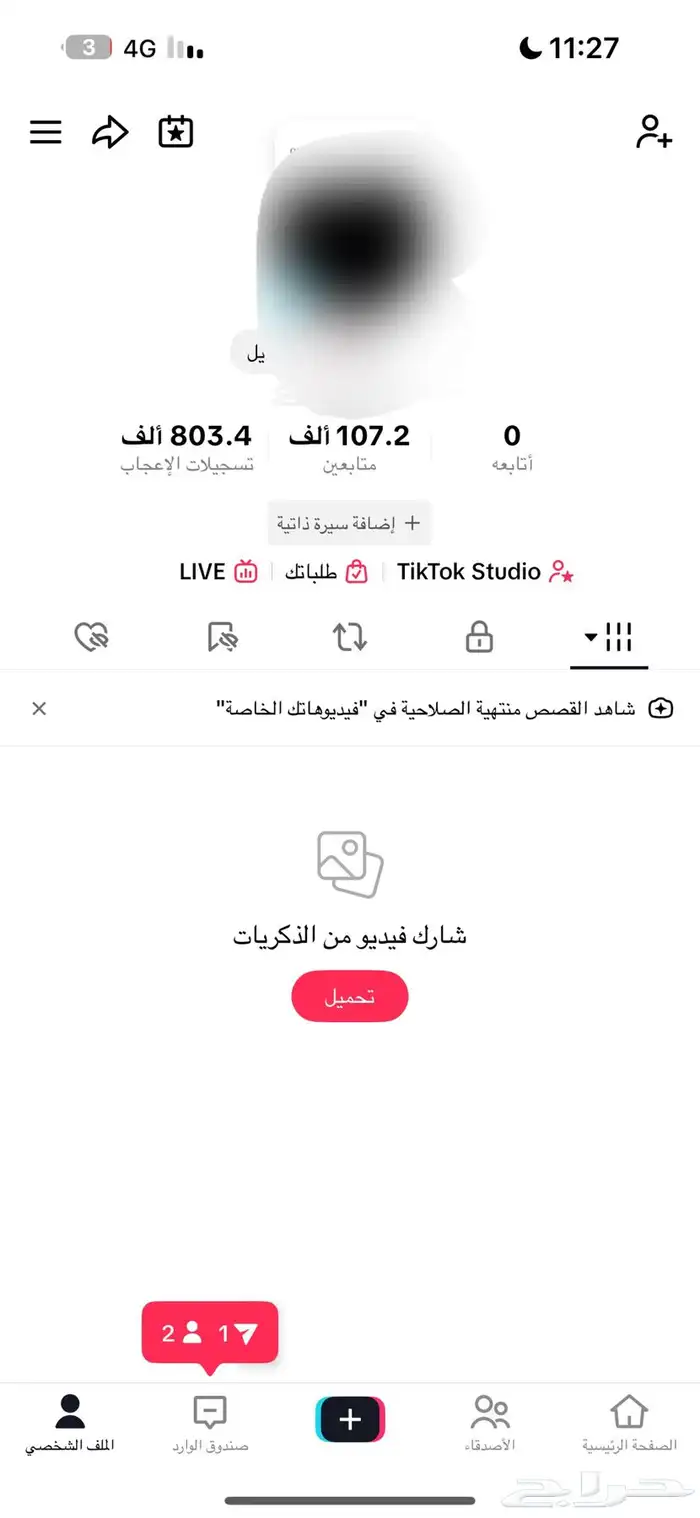Open the starred calendar icon
Viewport: 700px width, 1518px height.
[176, 132]
